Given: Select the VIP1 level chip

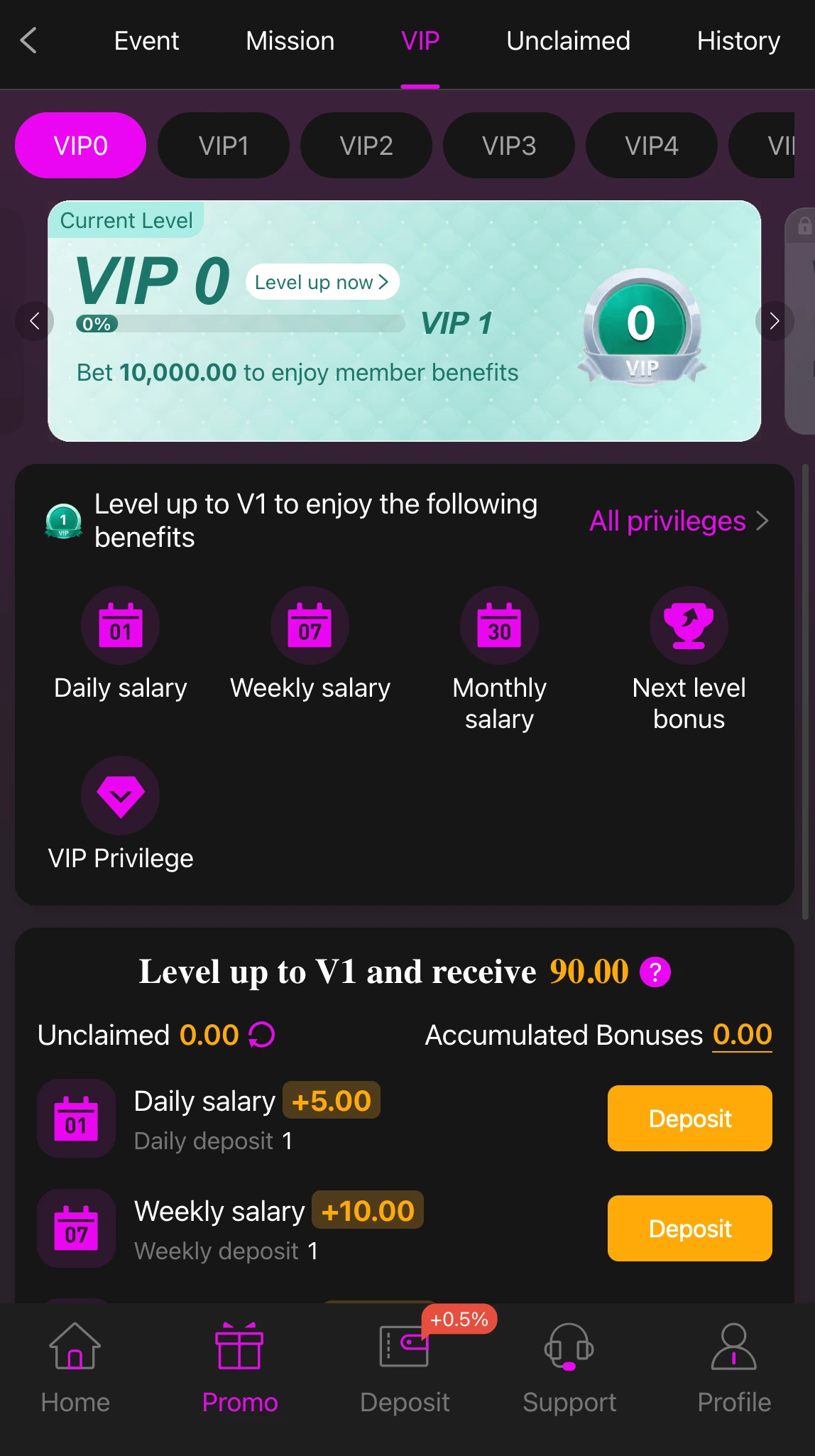Looking at the screenshot, I should click(x=224, y=146).
